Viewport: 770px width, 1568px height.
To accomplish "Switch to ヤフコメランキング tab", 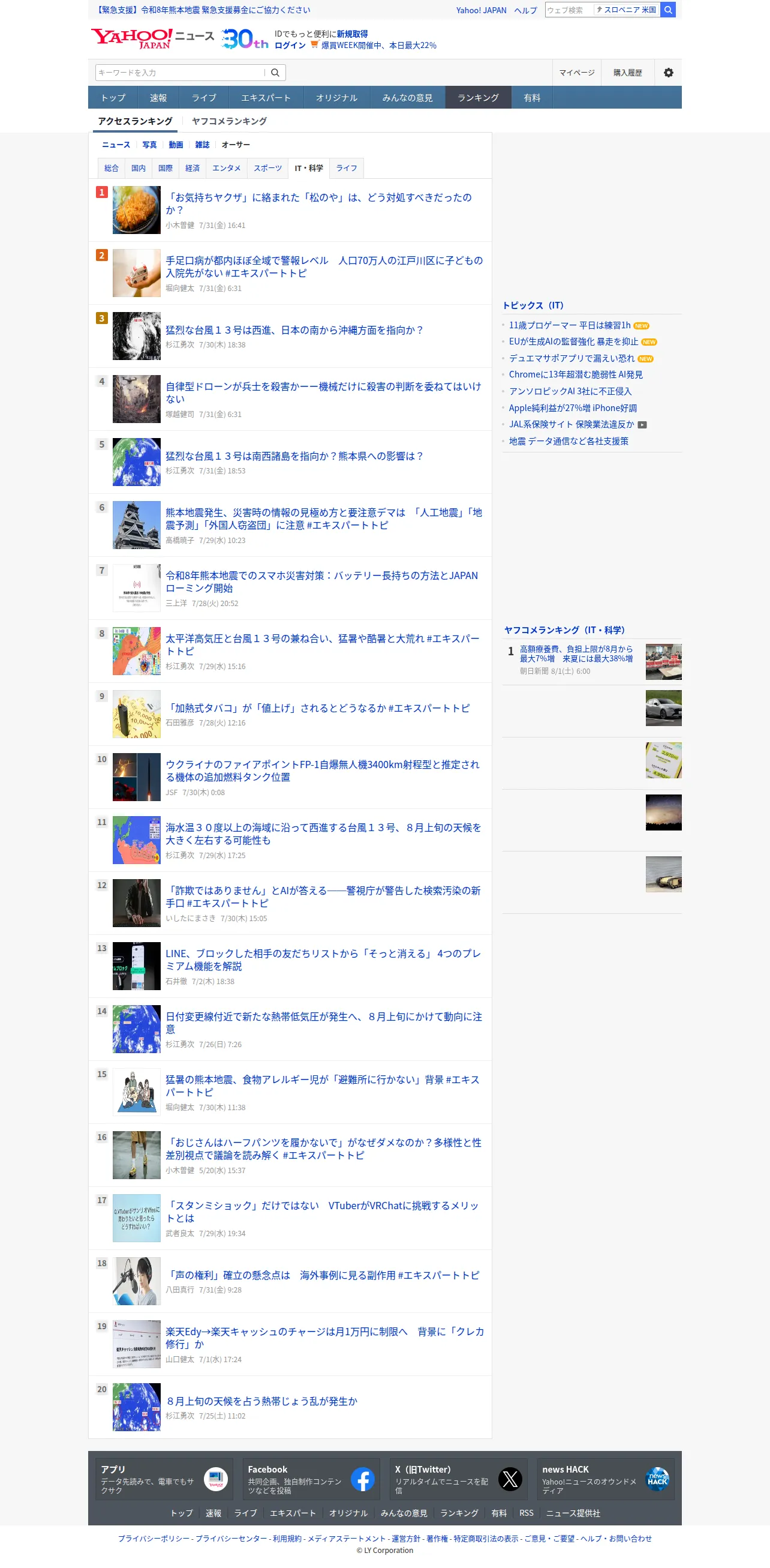I will coord(229,121).
